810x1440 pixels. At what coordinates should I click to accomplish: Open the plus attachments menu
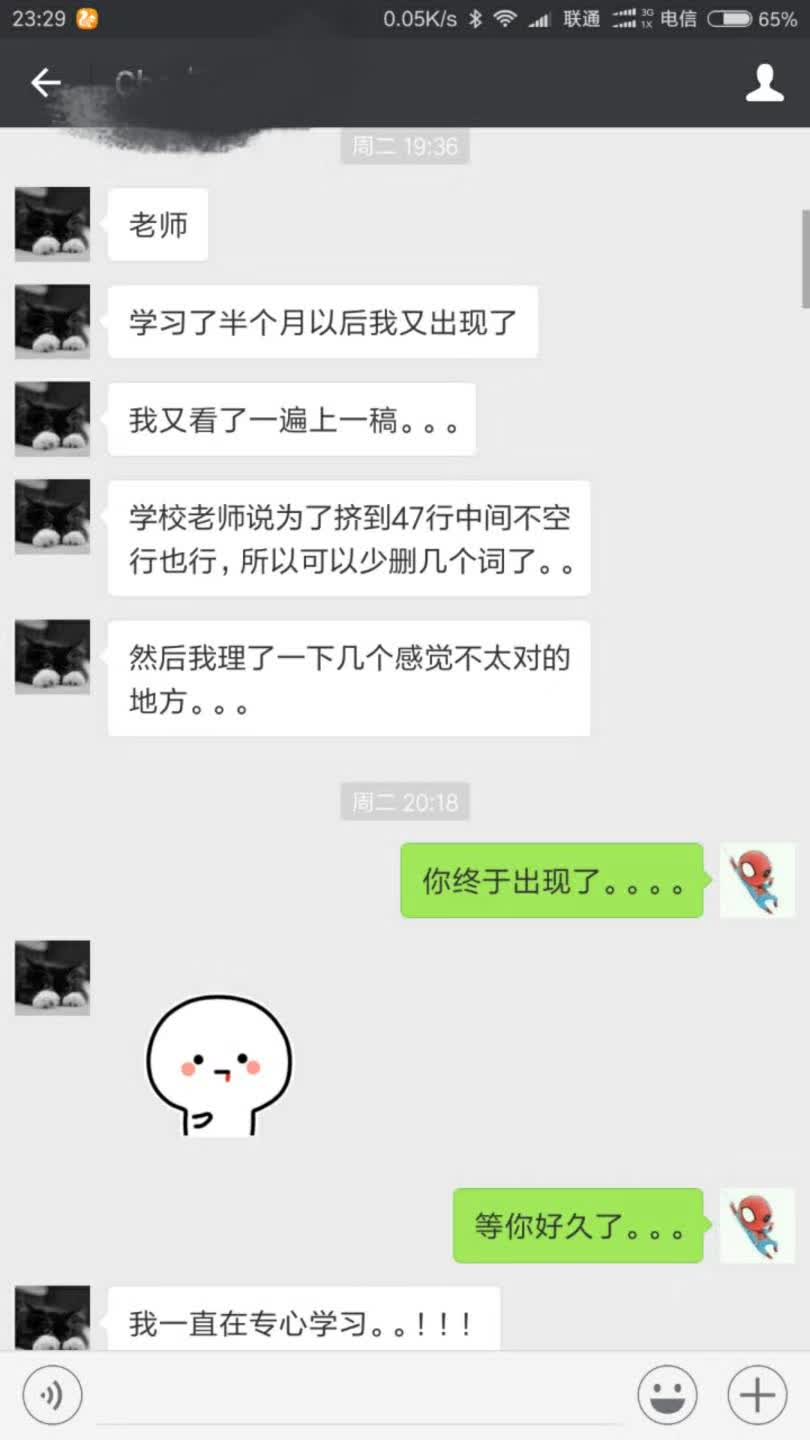[757, 1394]
